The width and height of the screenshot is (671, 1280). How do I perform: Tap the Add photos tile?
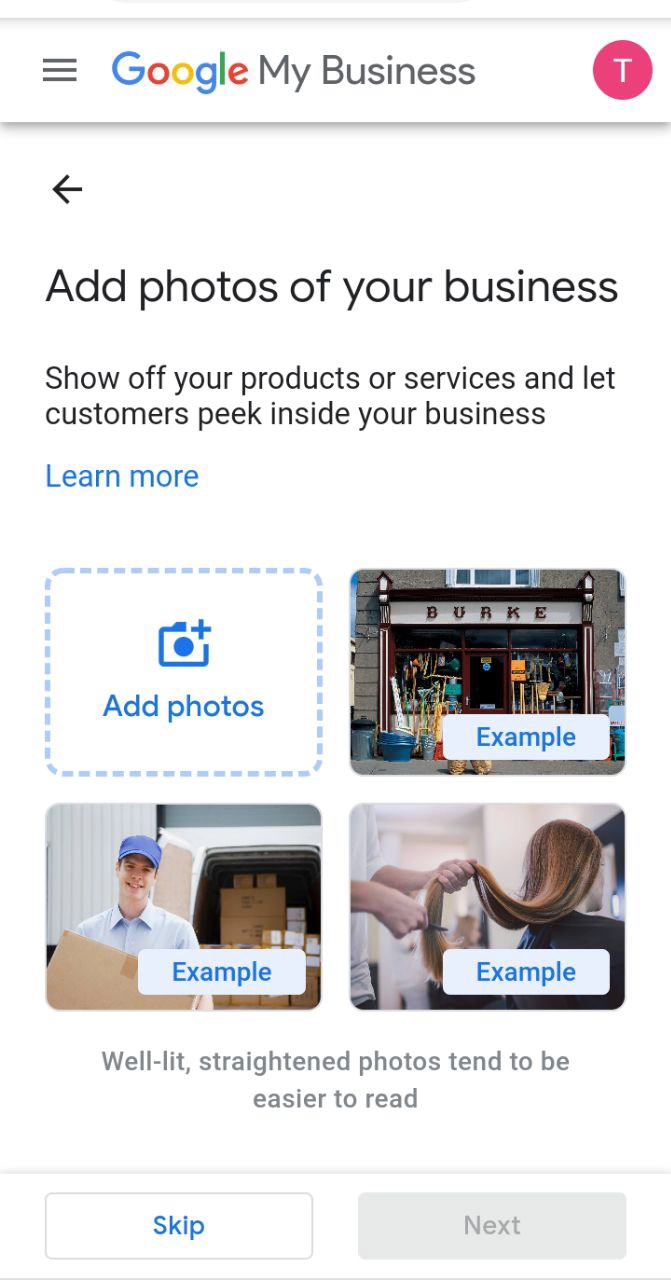point(184,672)
